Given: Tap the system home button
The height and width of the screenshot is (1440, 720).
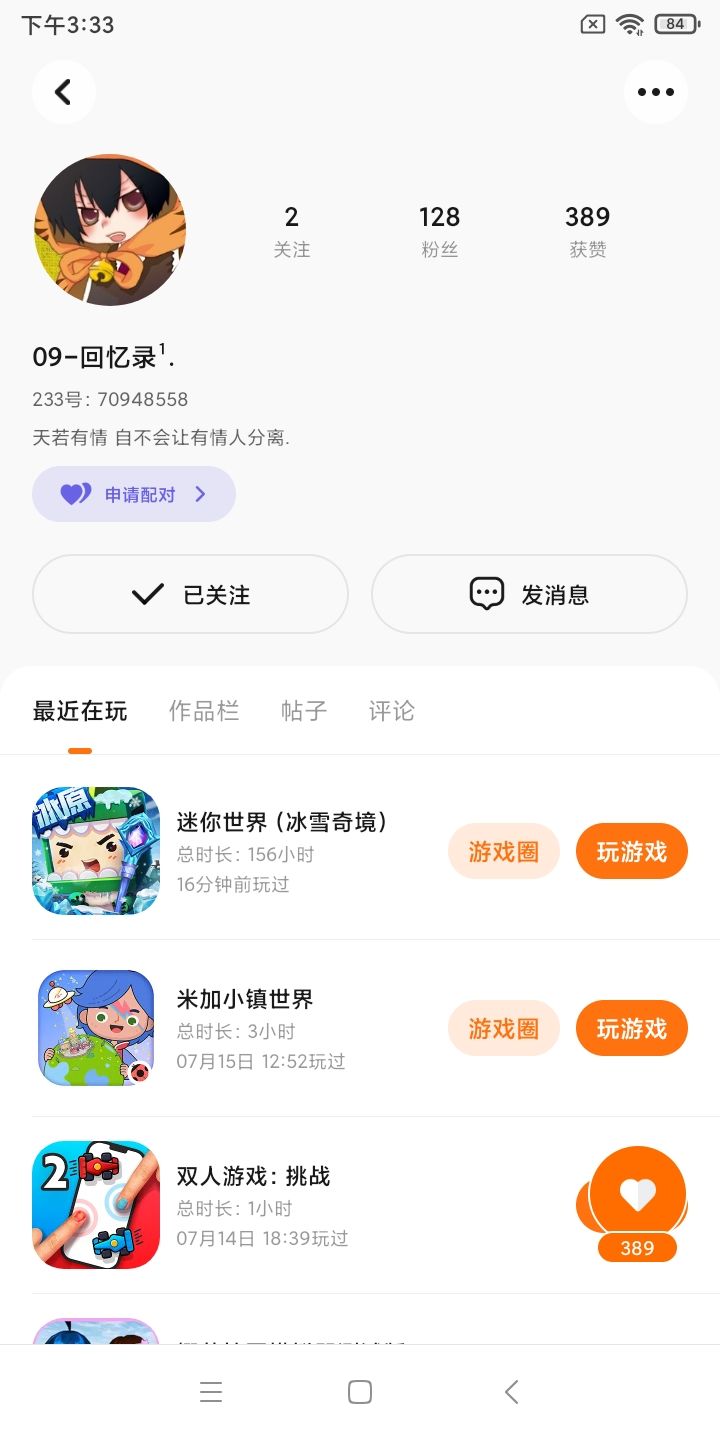Looking at the screenshot, I should point(360,1392).
